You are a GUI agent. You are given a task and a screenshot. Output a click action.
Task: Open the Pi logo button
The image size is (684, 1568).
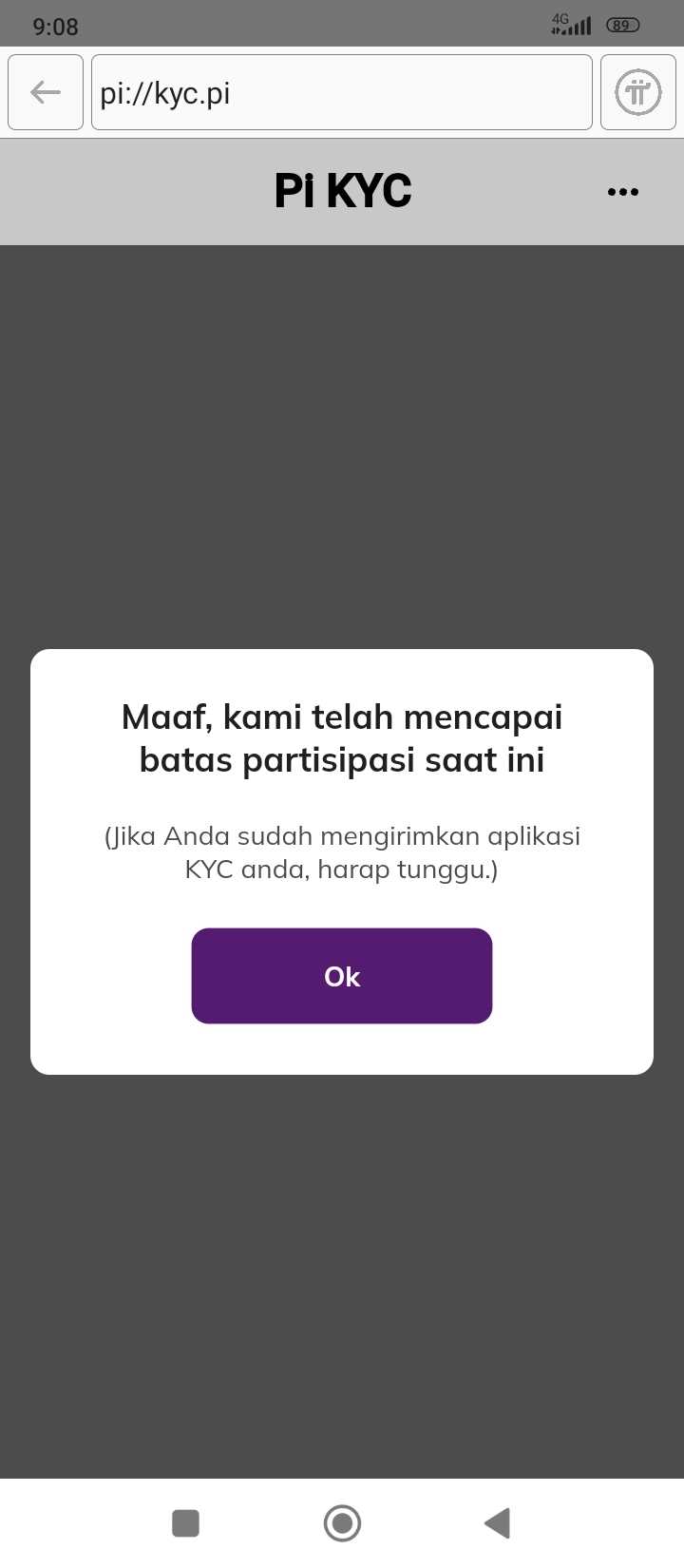tap(637, 92)
